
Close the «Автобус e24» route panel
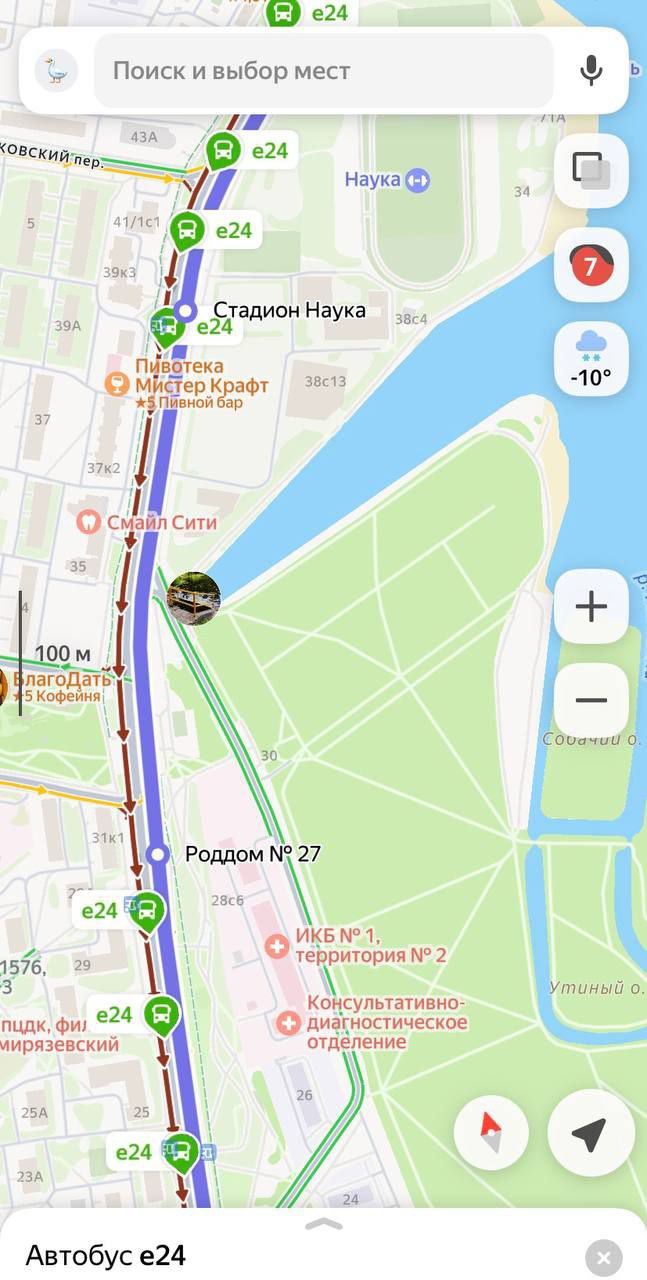pyautogui.click(x=603, y=1257)
